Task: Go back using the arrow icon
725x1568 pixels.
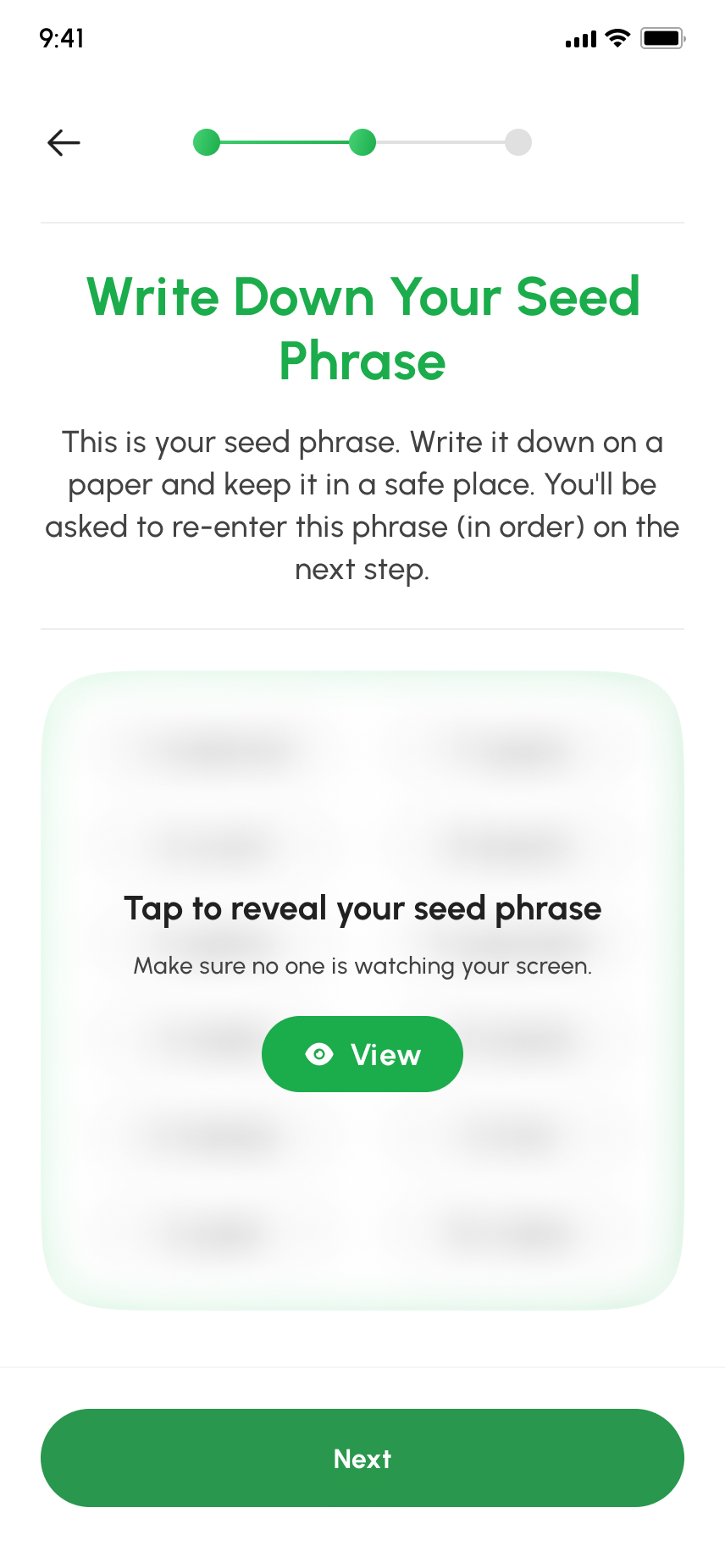Action: click(64, 142)
